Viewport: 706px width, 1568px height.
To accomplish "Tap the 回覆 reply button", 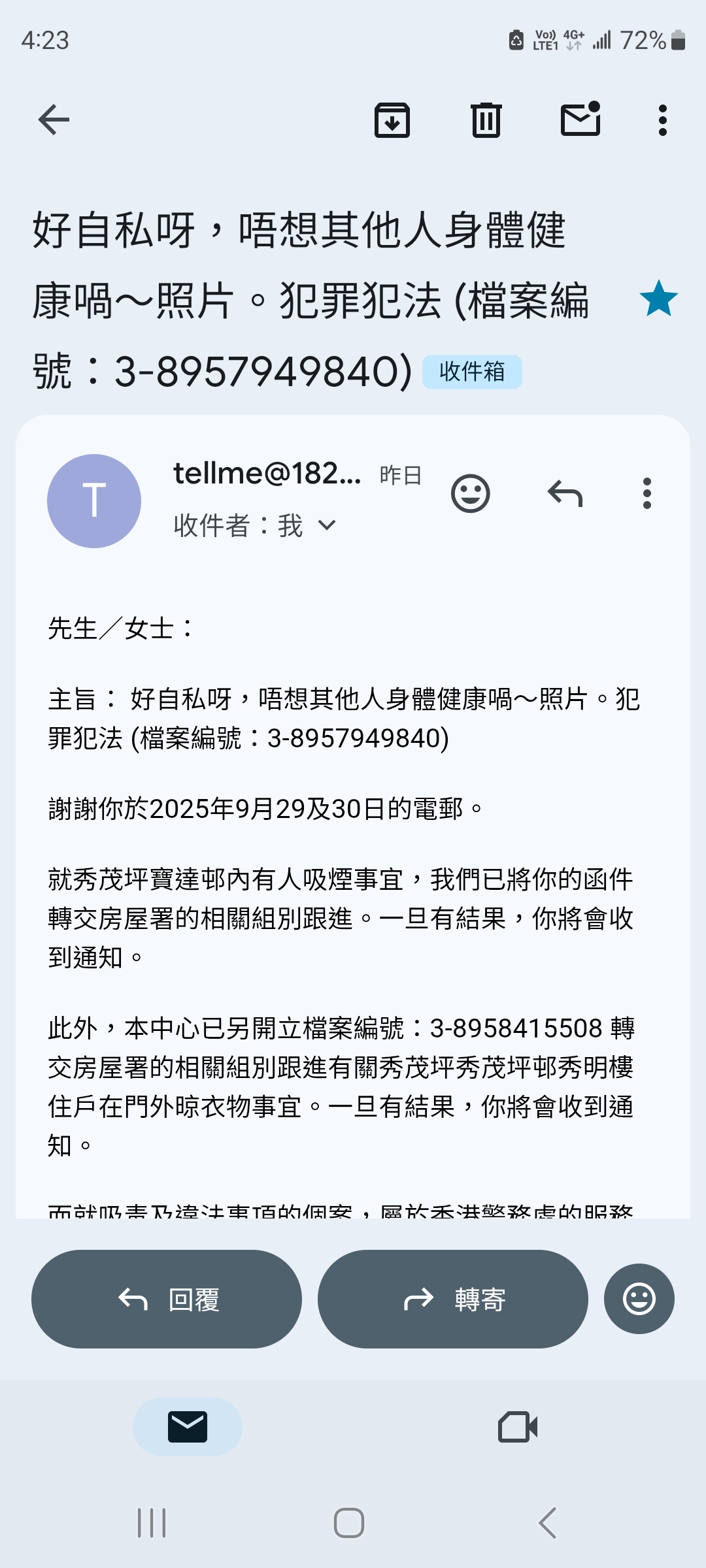I will [167, 1299].
